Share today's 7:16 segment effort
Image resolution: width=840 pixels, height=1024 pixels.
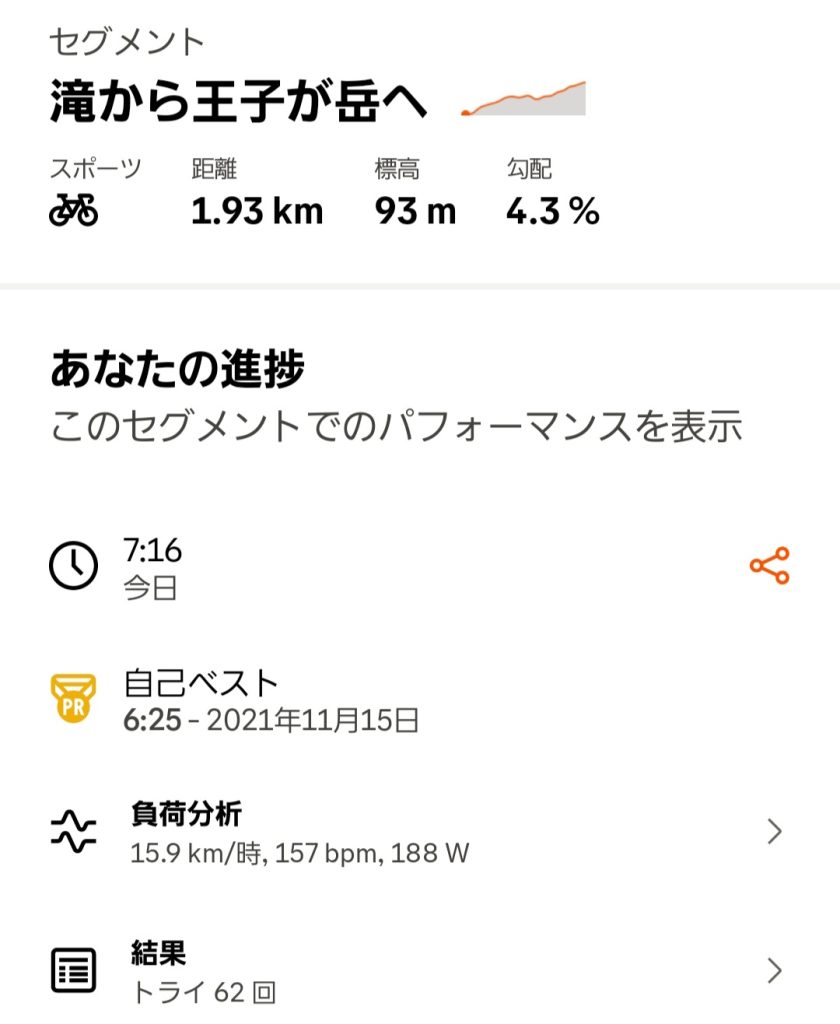pyautogui.click(x=769, y=566)
